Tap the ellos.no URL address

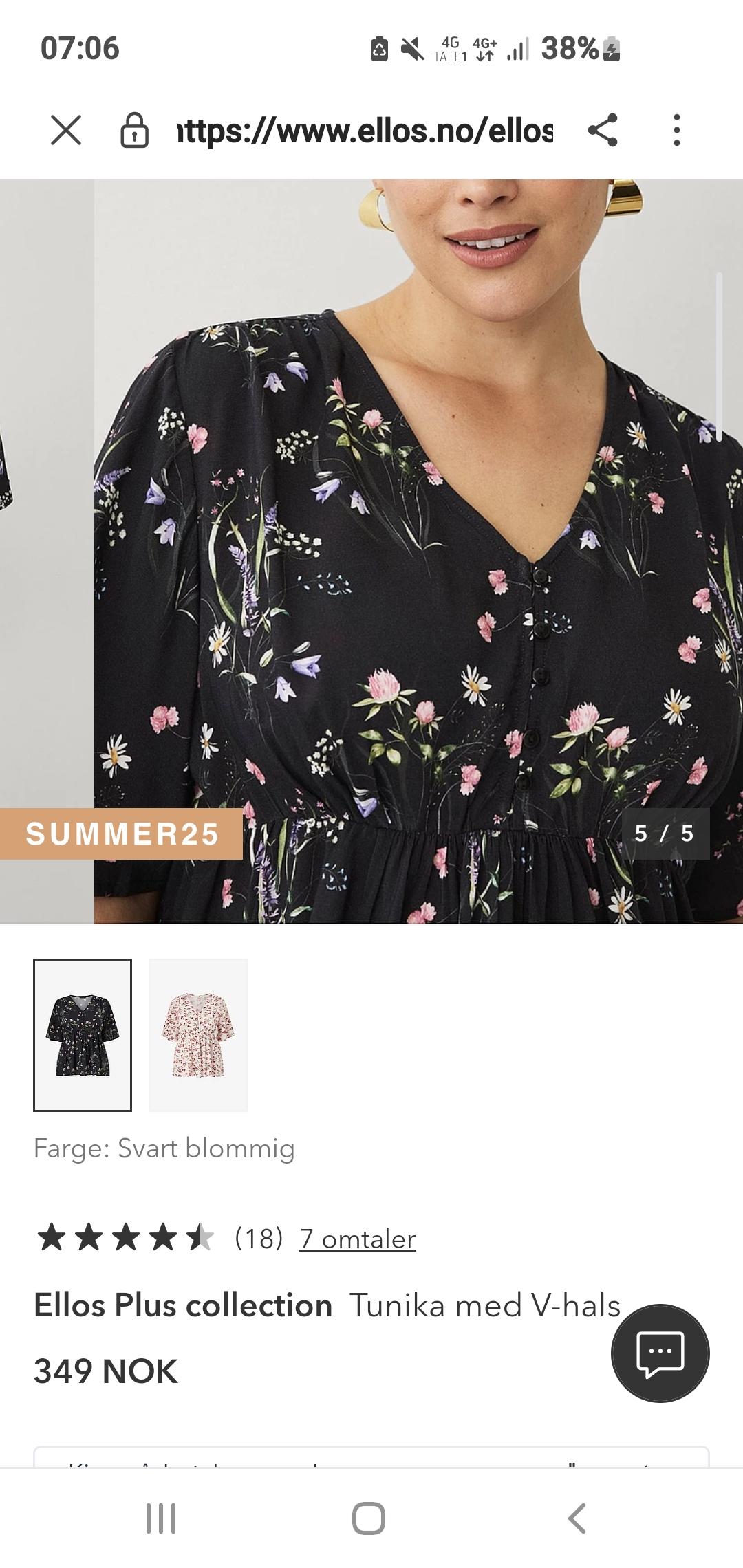point(365,130)
